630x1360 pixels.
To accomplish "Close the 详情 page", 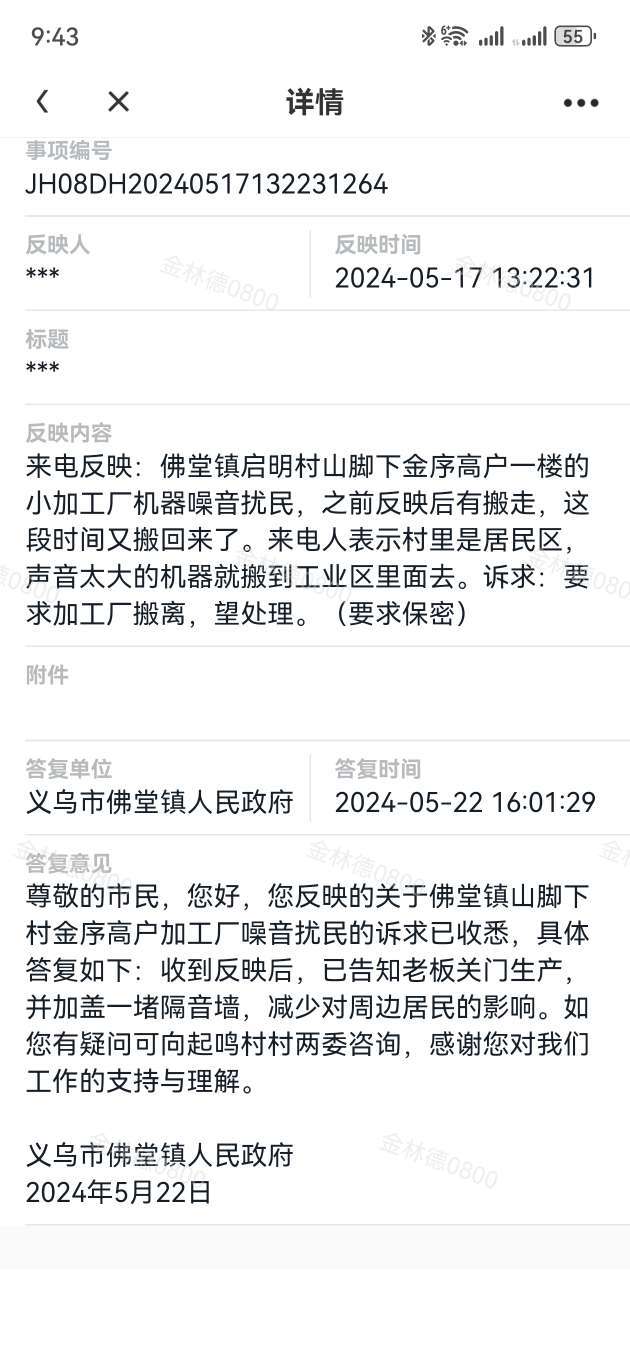I will pyautogui.click(x=118, y=101).
